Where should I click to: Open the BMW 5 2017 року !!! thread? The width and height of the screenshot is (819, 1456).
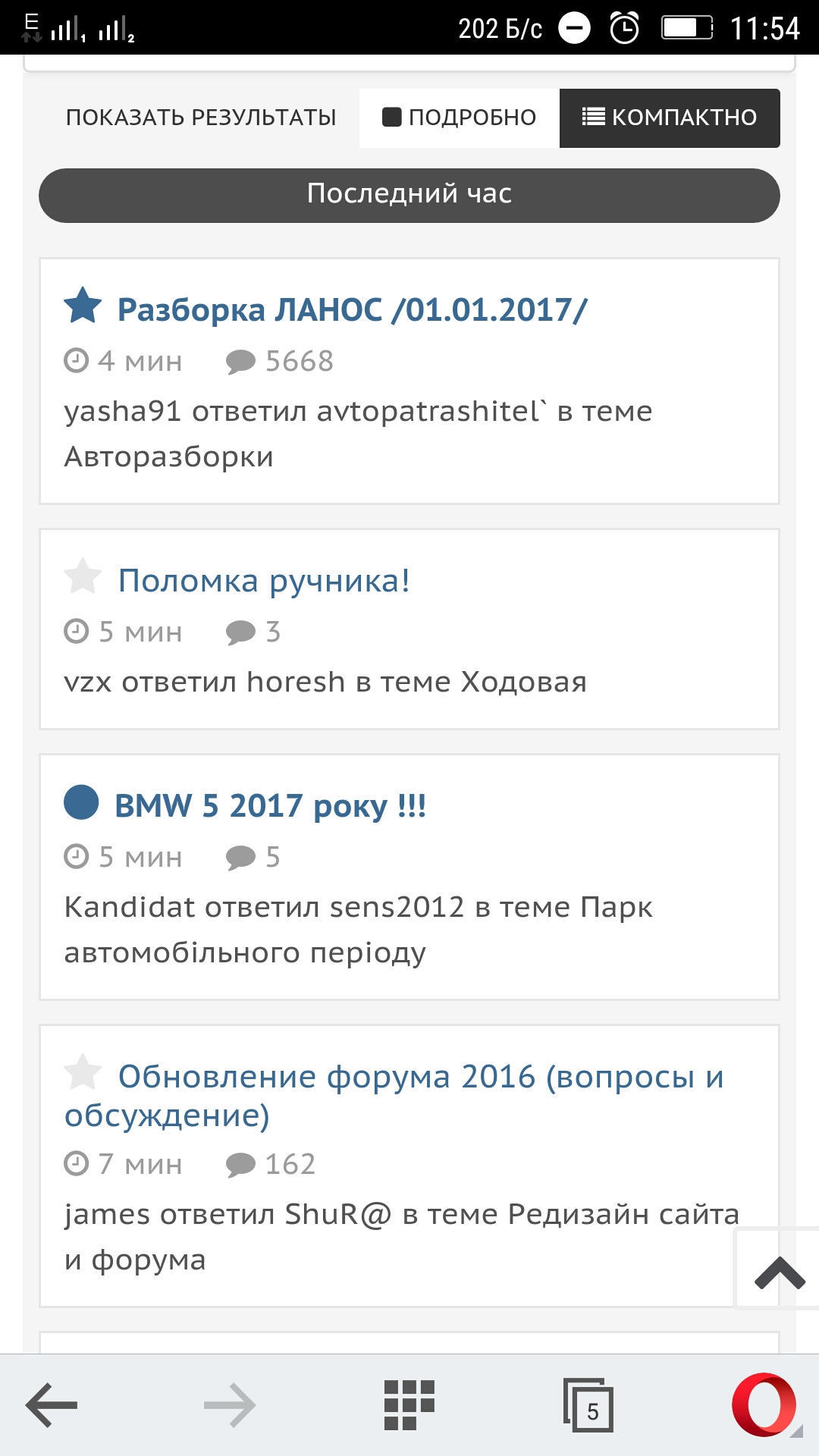[x=270, y=805]
